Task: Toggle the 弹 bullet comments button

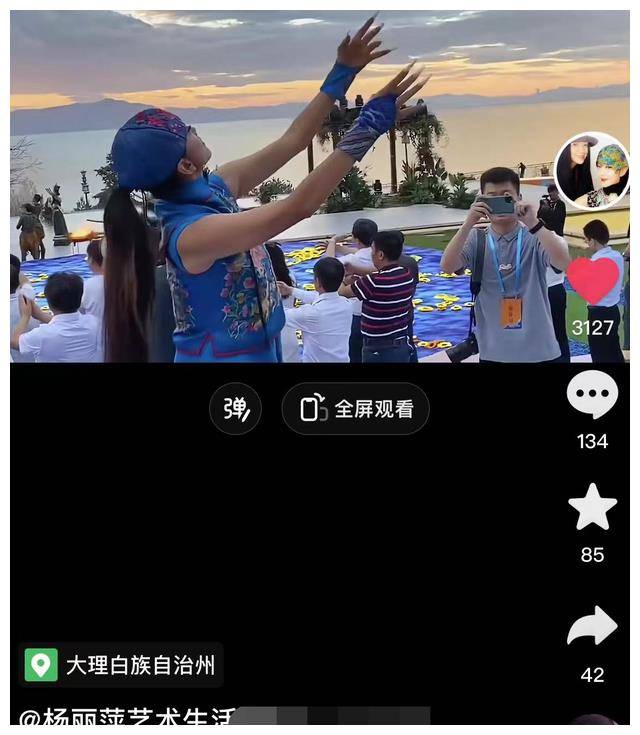Action: (x=236, y=408)
